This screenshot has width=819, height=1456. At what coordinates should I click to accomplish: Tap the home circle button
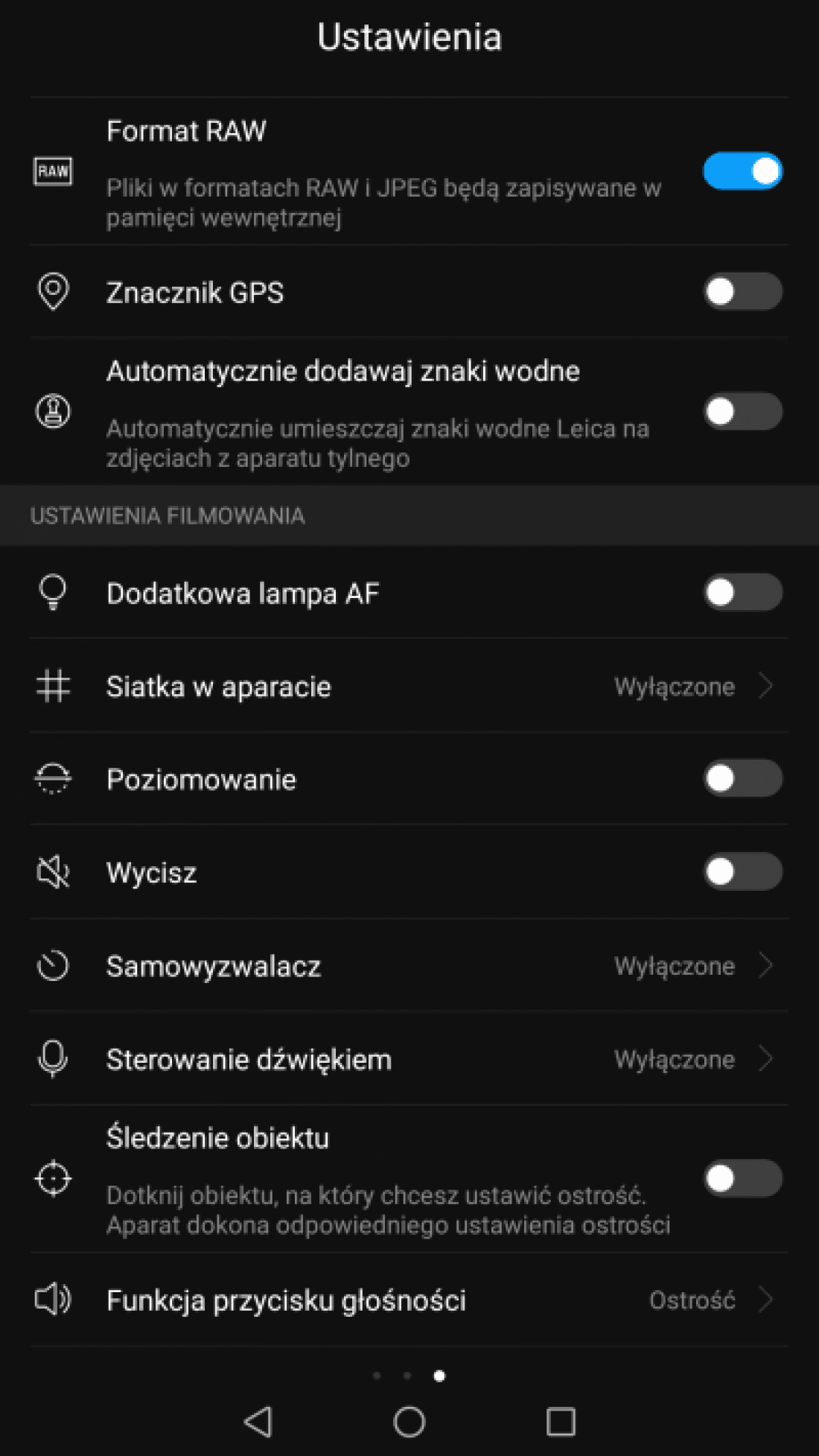click(x=409, y=1422)
